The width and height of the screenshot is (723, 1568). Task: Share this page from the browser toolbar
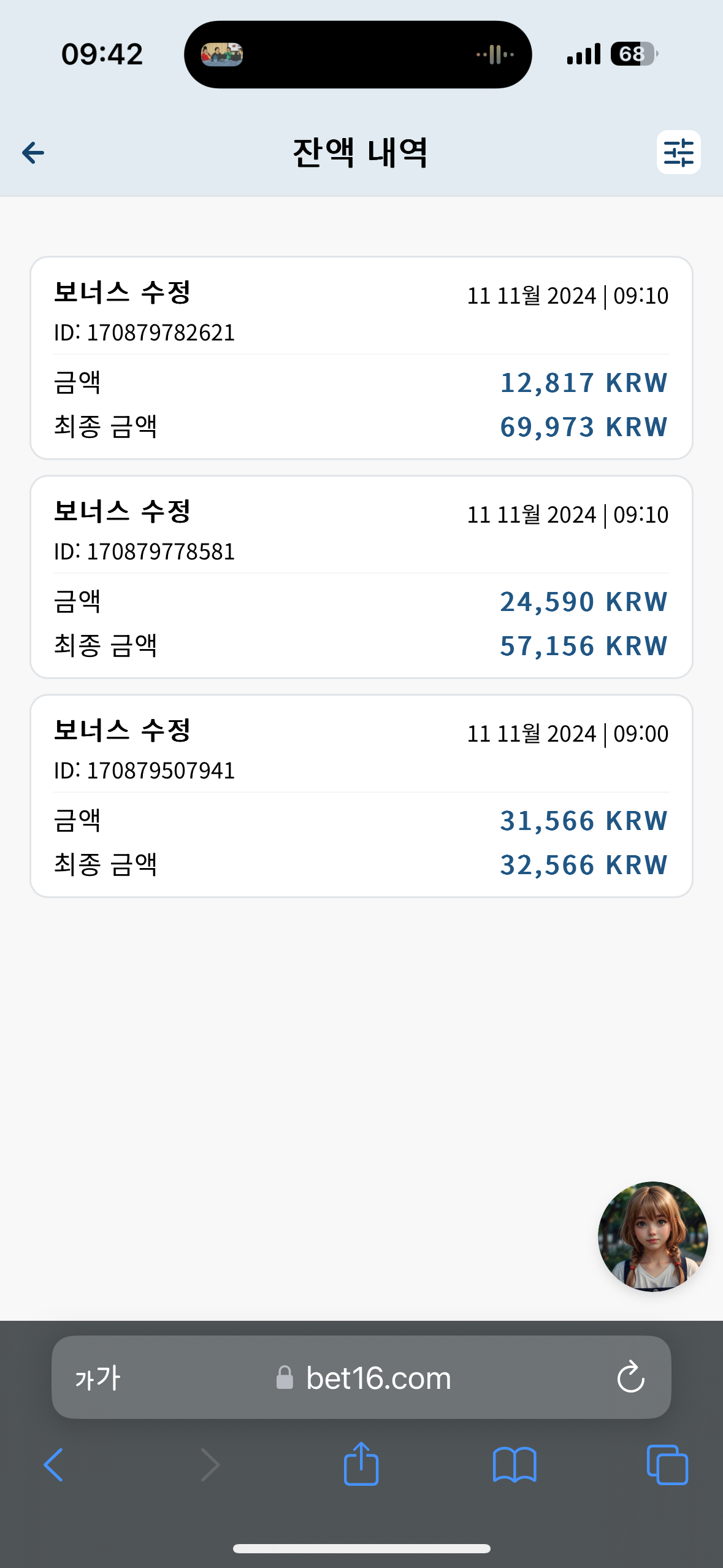click(x=361, y=1464)
